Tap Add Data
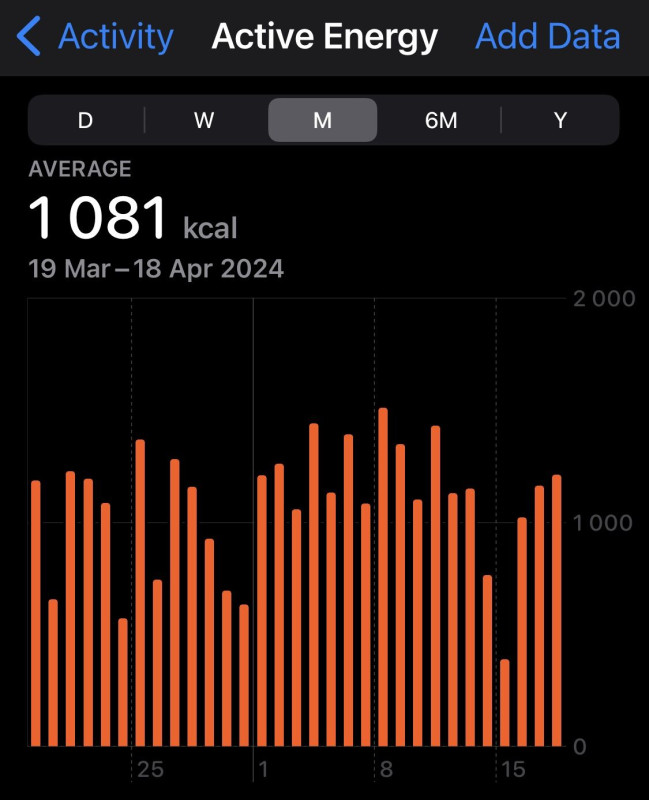Image resolution: width=649 pixels, height=800 pixels. tap(547, 38)
